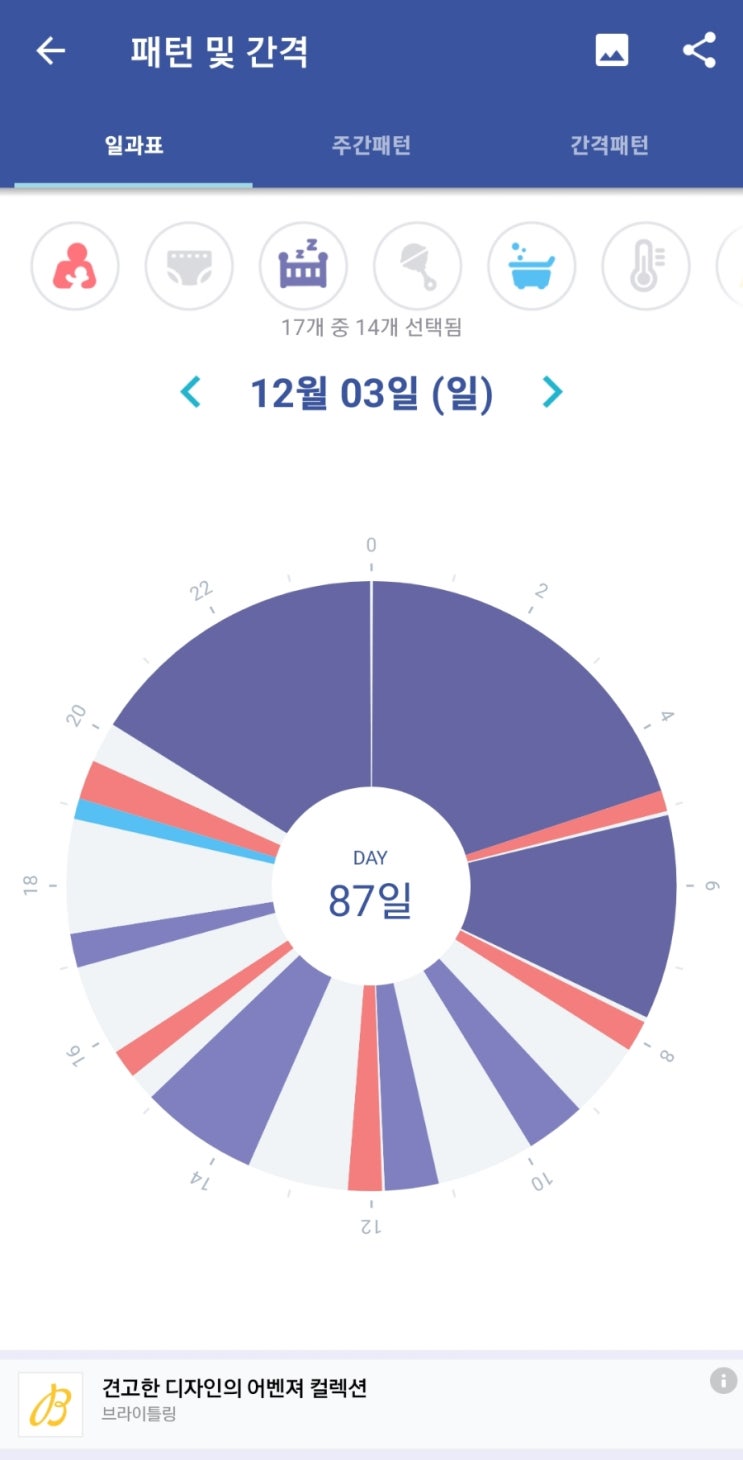Switch to the 간격패턴 tab
Viewport: 743px width, 1460px height.
[609, 145]
